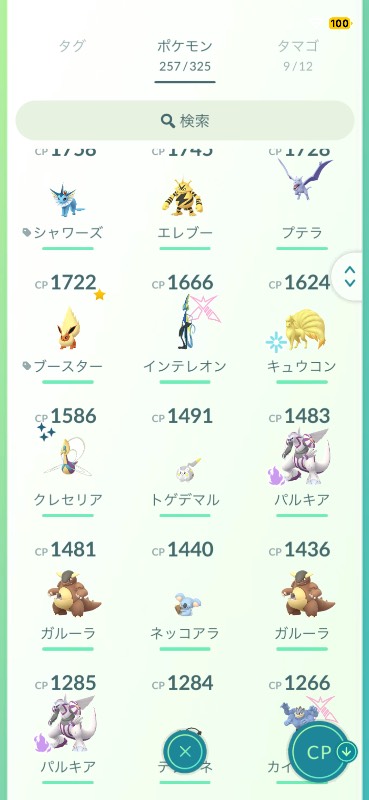
Task: Open パルキア with CP 1483
Action: pyautogui.click(x=302, y=463)
